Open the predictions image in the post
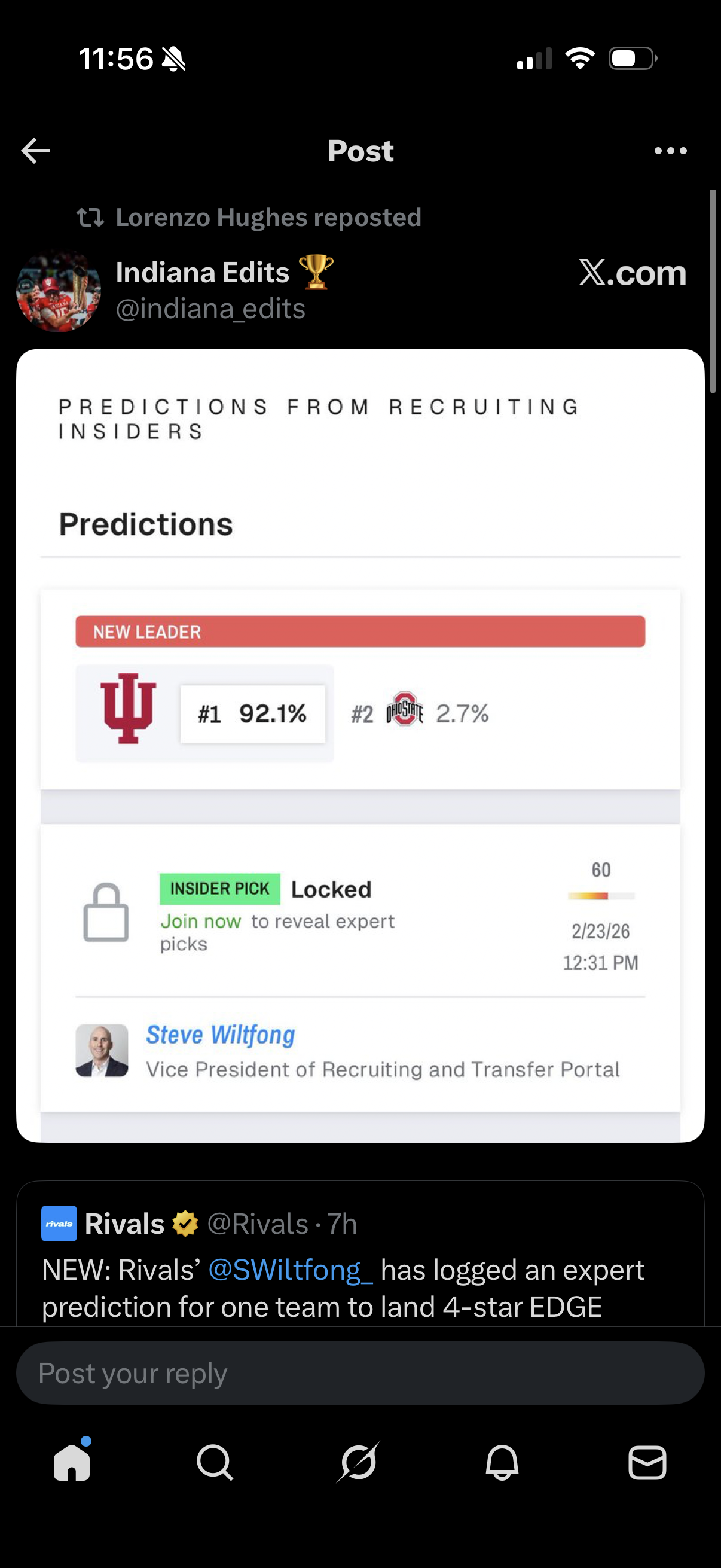The image size is (721, 1568). pos(360,745)
